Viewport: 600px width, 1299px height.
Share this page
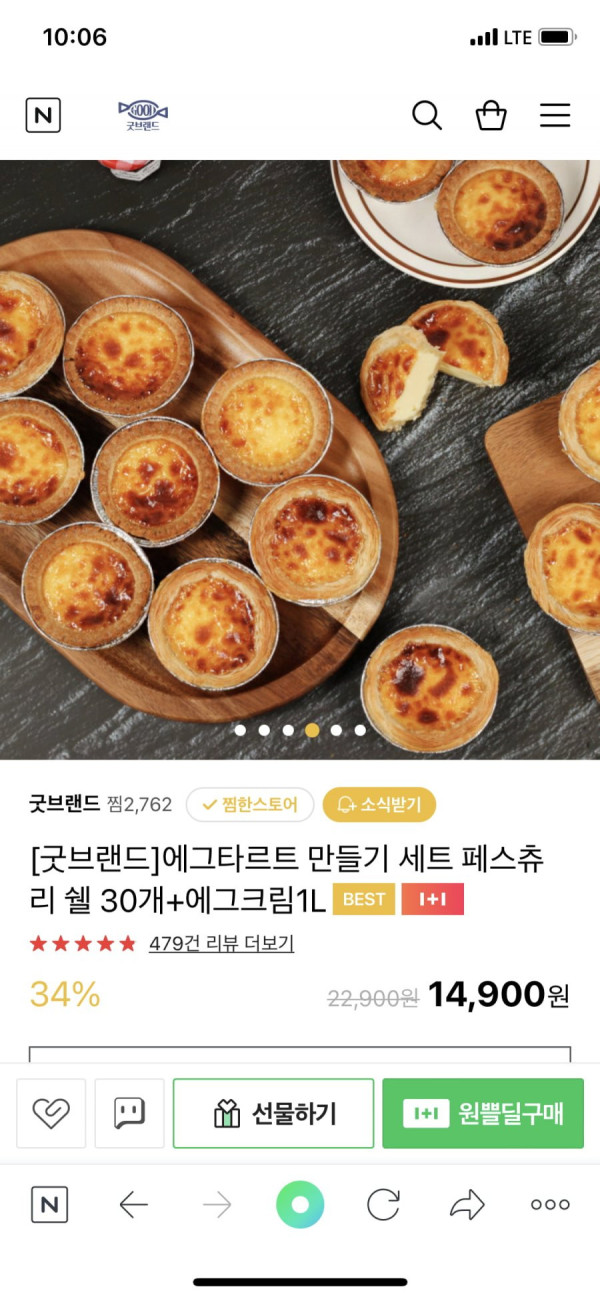(466, 1205)
